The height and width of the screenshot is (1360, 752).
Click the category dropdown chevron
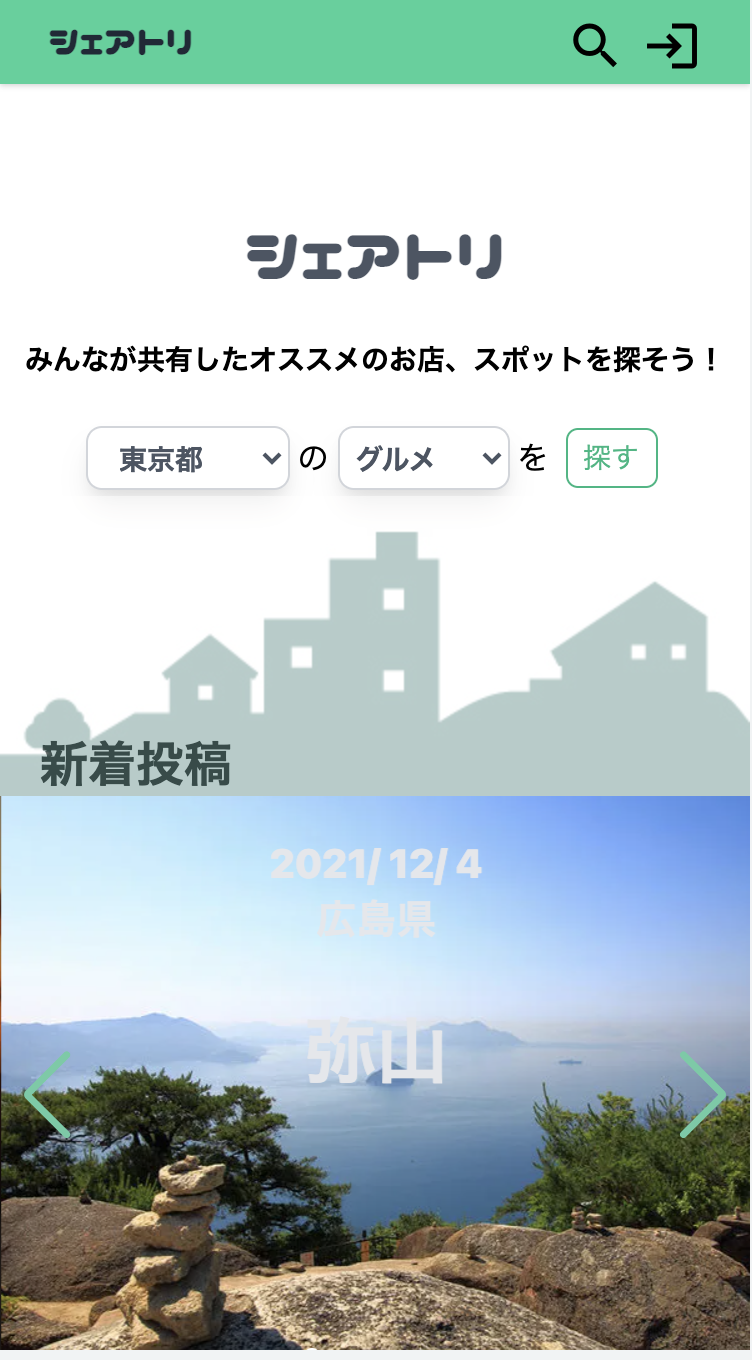[490, 458]
